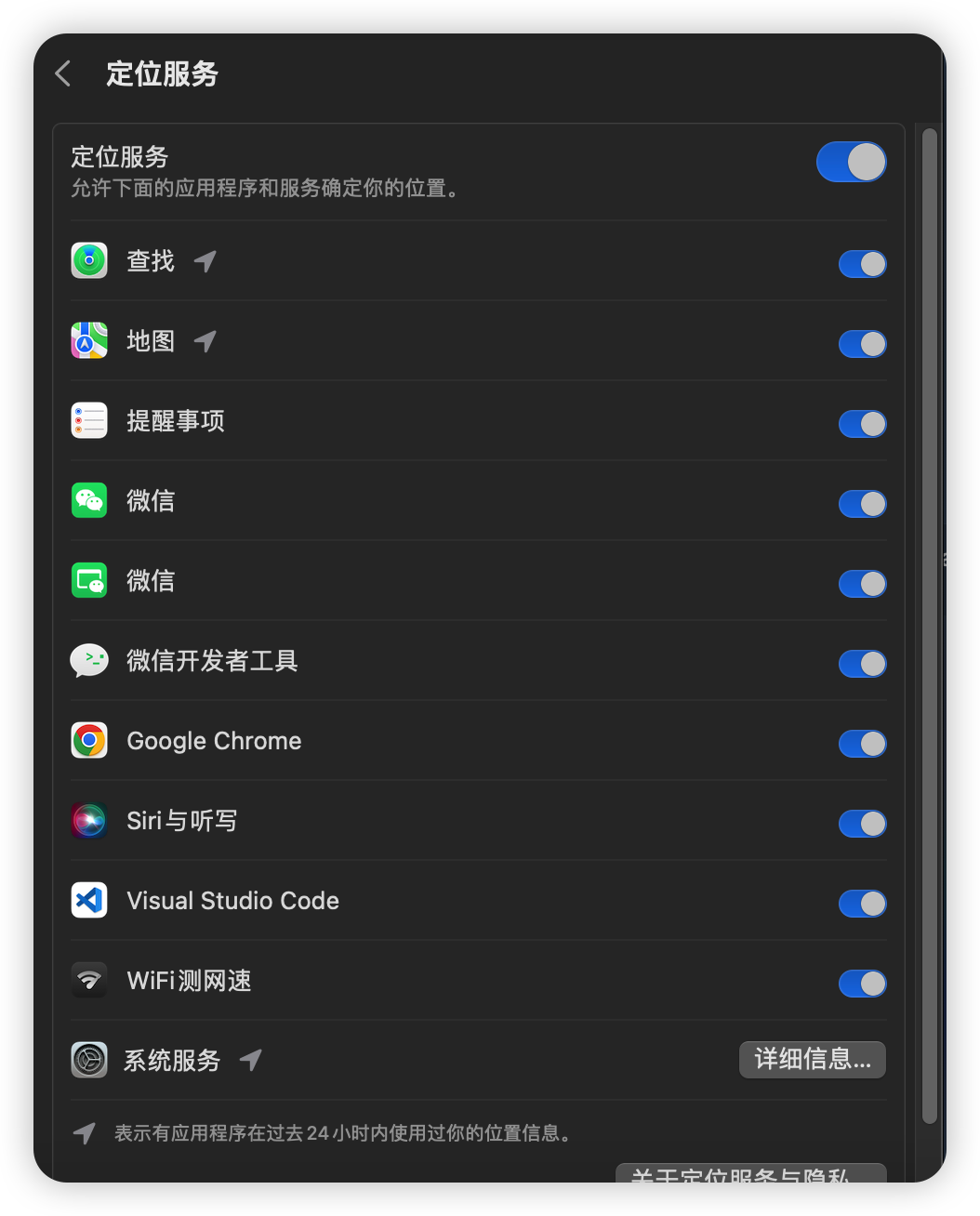Switch off location for WiFi测网速
This screenshot has width=980, height=1216.
pyautogui.click(x=862, y=984)
